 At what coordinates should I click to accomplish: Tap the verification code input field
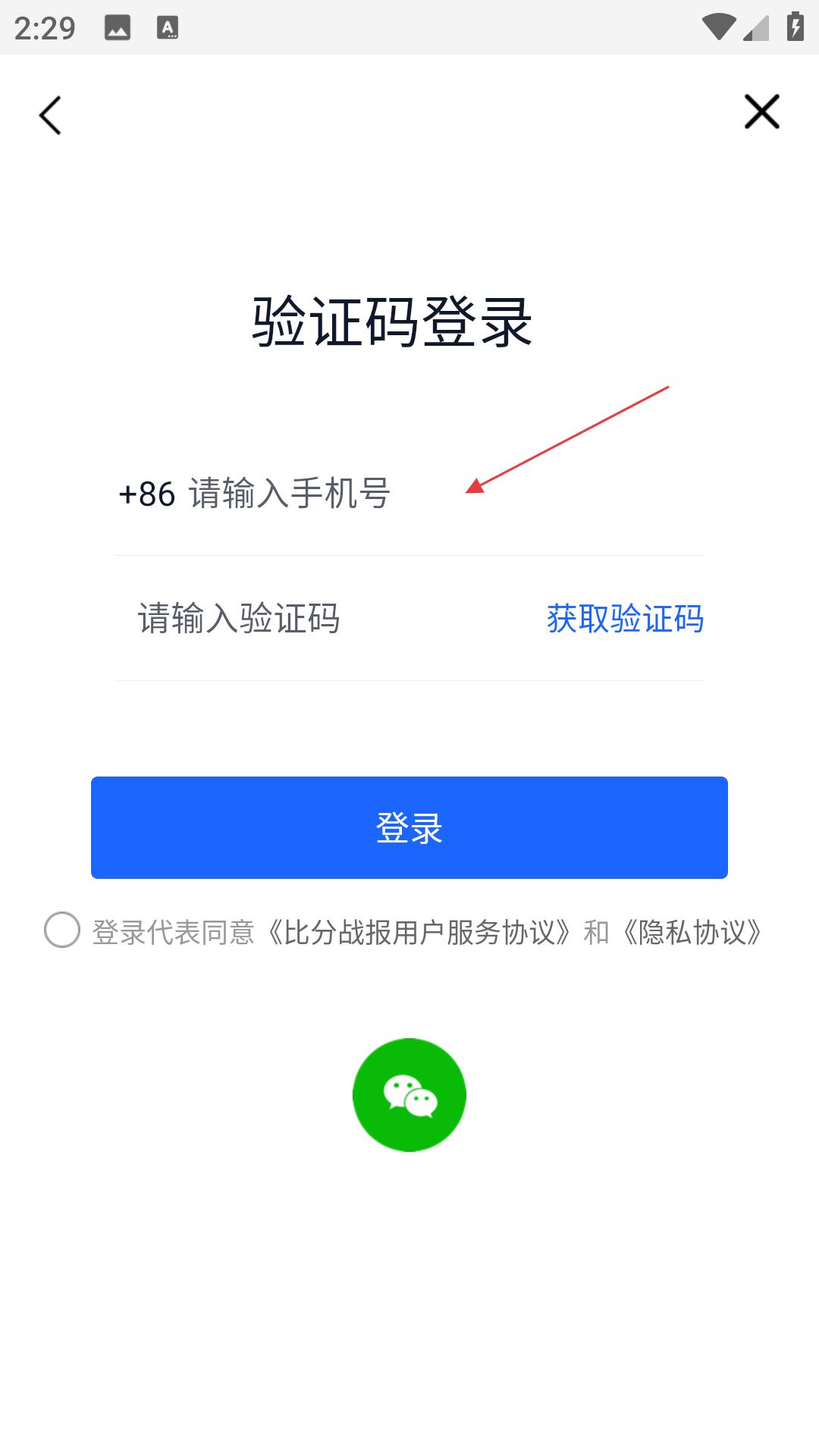point(318,619)
